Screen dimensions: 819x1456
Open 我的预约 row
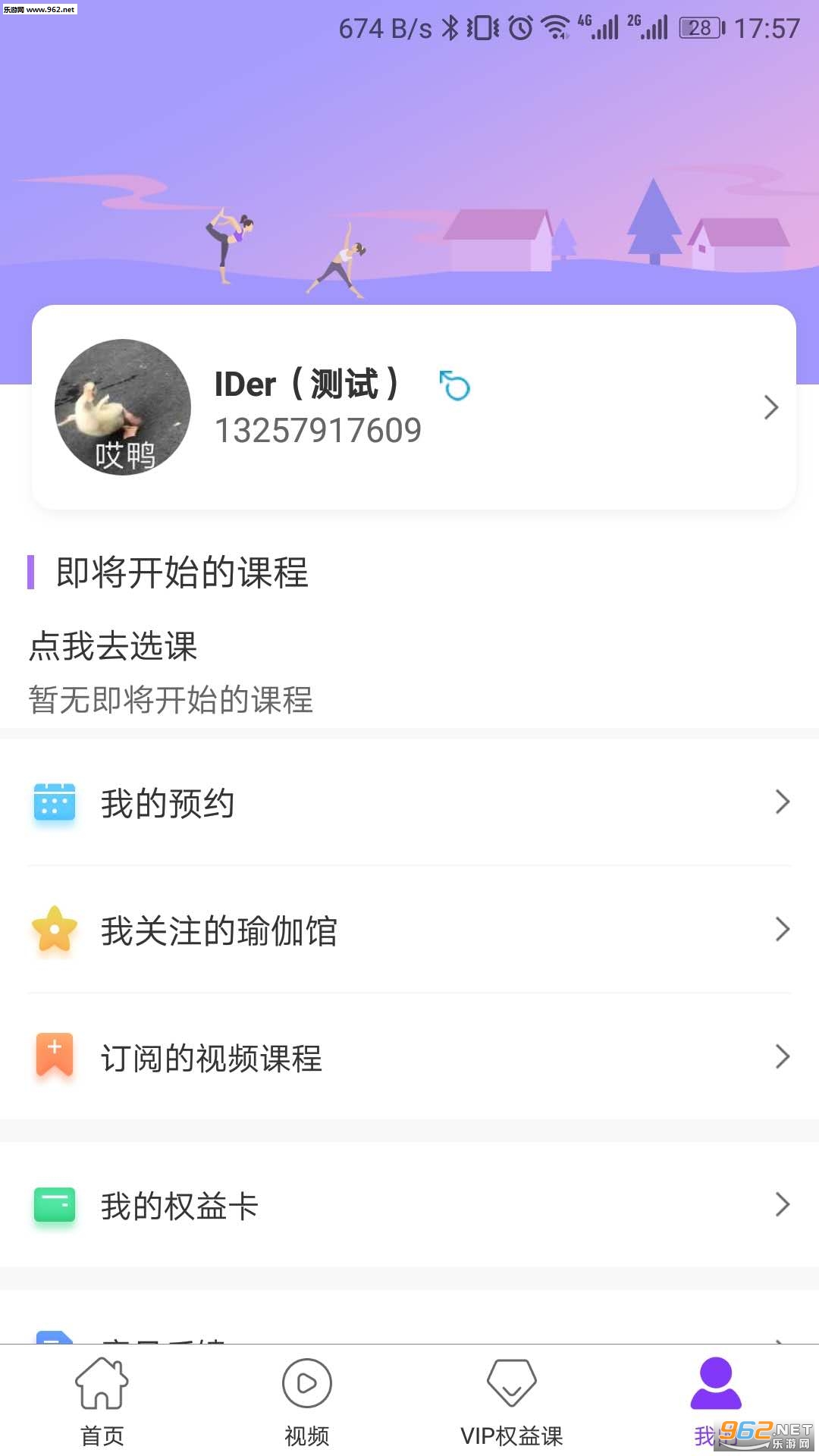coord(409,802)
